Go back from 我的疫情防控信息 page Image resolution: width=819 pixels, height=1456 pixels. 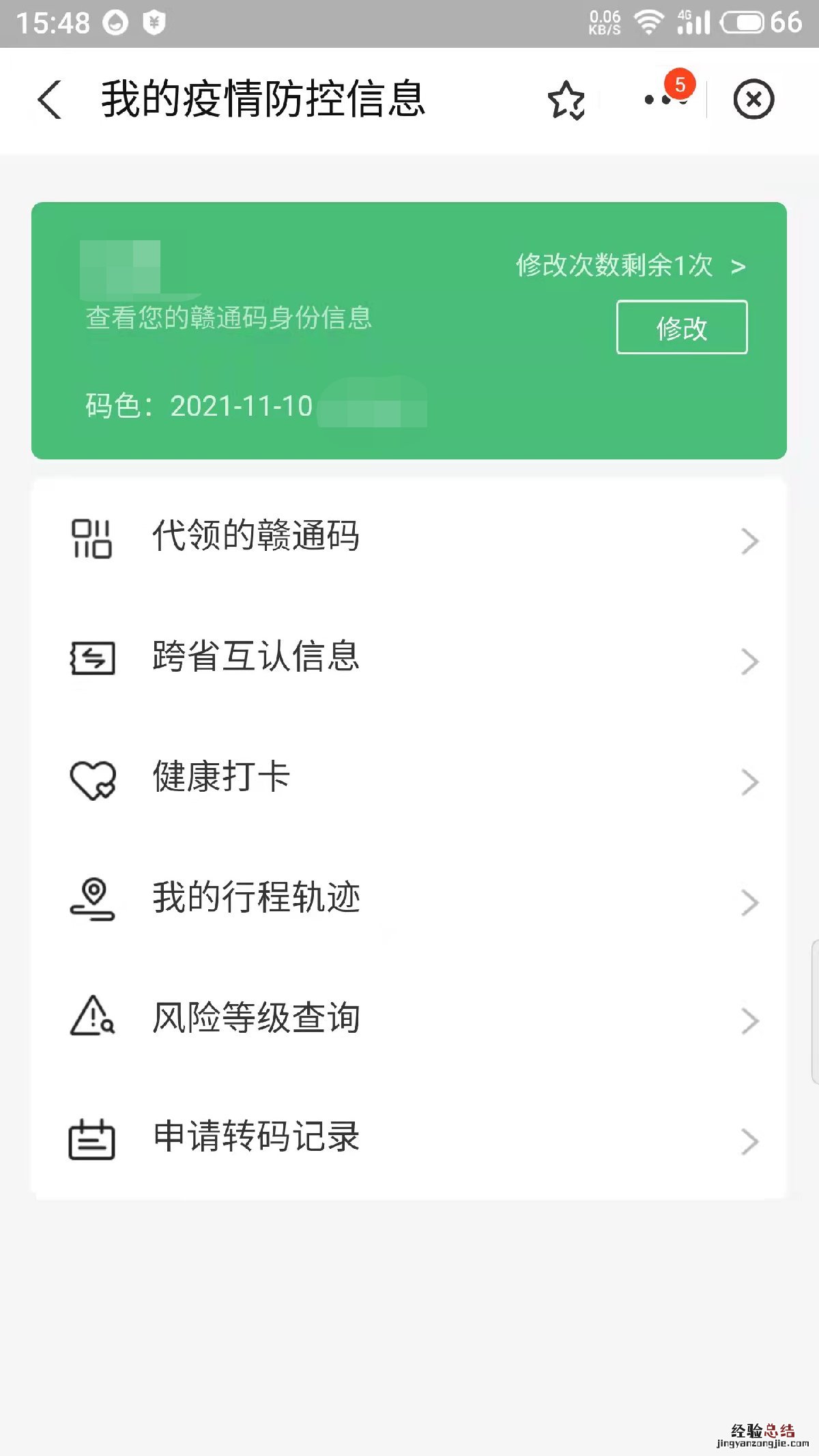(x=50, y=100)
